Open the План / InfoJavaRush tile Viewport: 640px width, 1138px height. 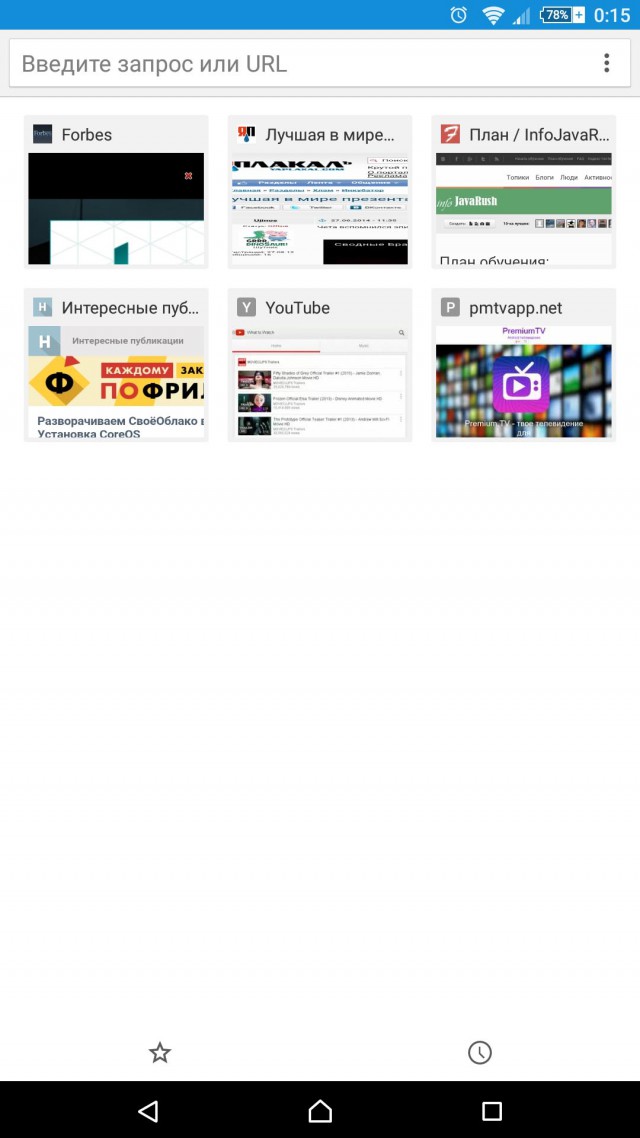[x=523, y=193]
